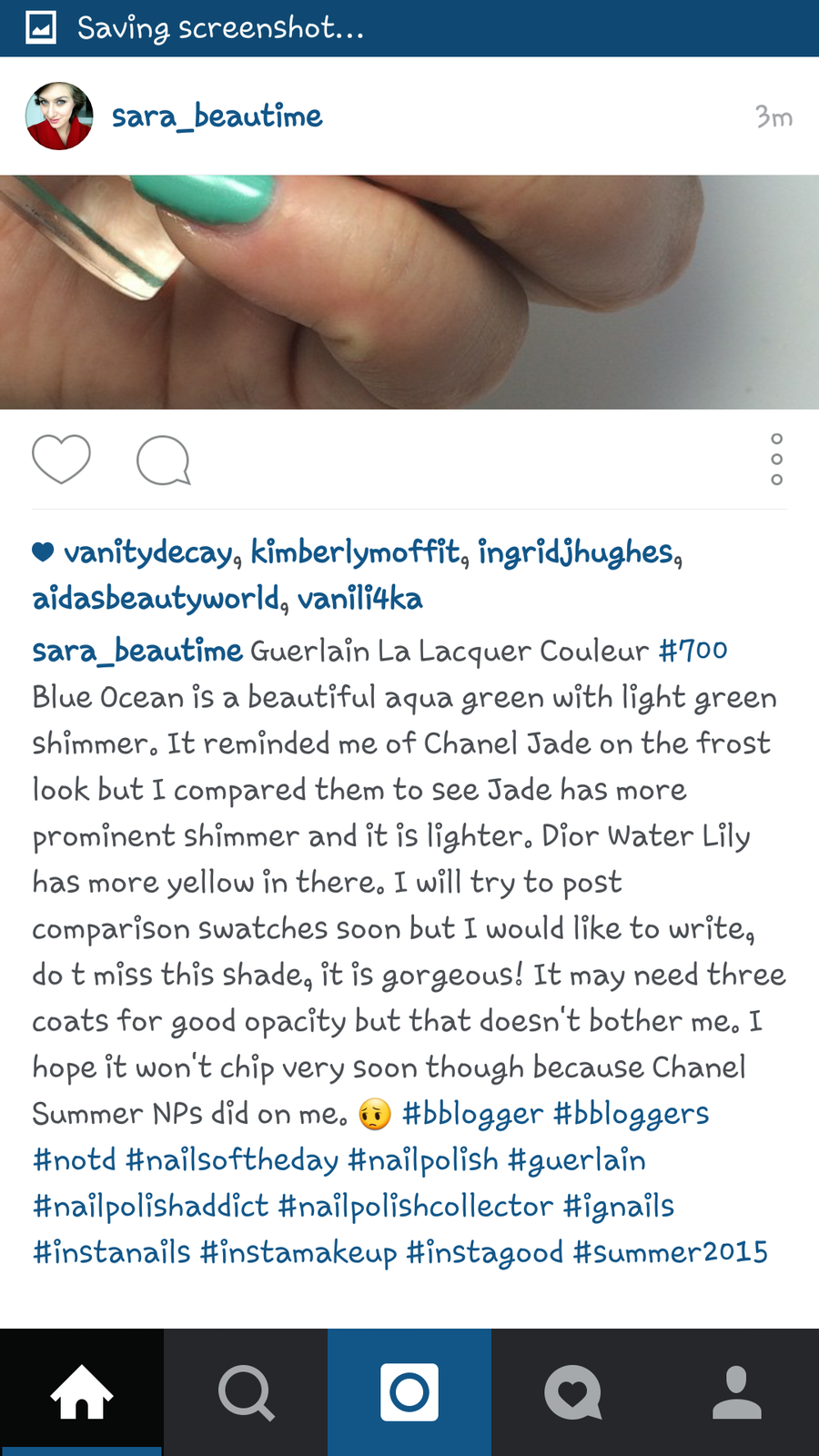Open the Profile tab

pos(737,1392)
